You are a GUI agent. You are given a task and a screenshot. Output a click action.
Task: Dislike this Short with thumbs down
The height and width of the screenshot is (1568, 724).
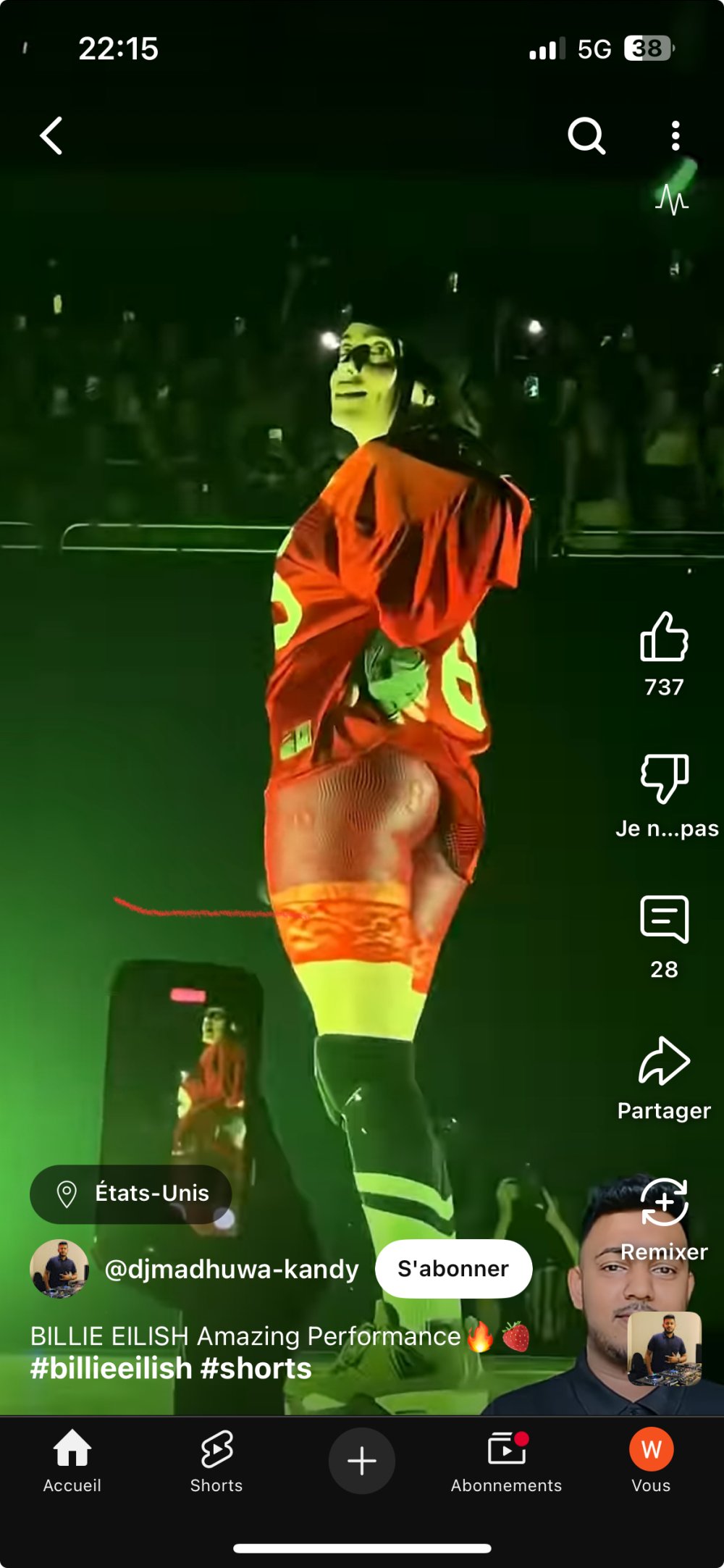pyautogui.click(x=664, y=779)
